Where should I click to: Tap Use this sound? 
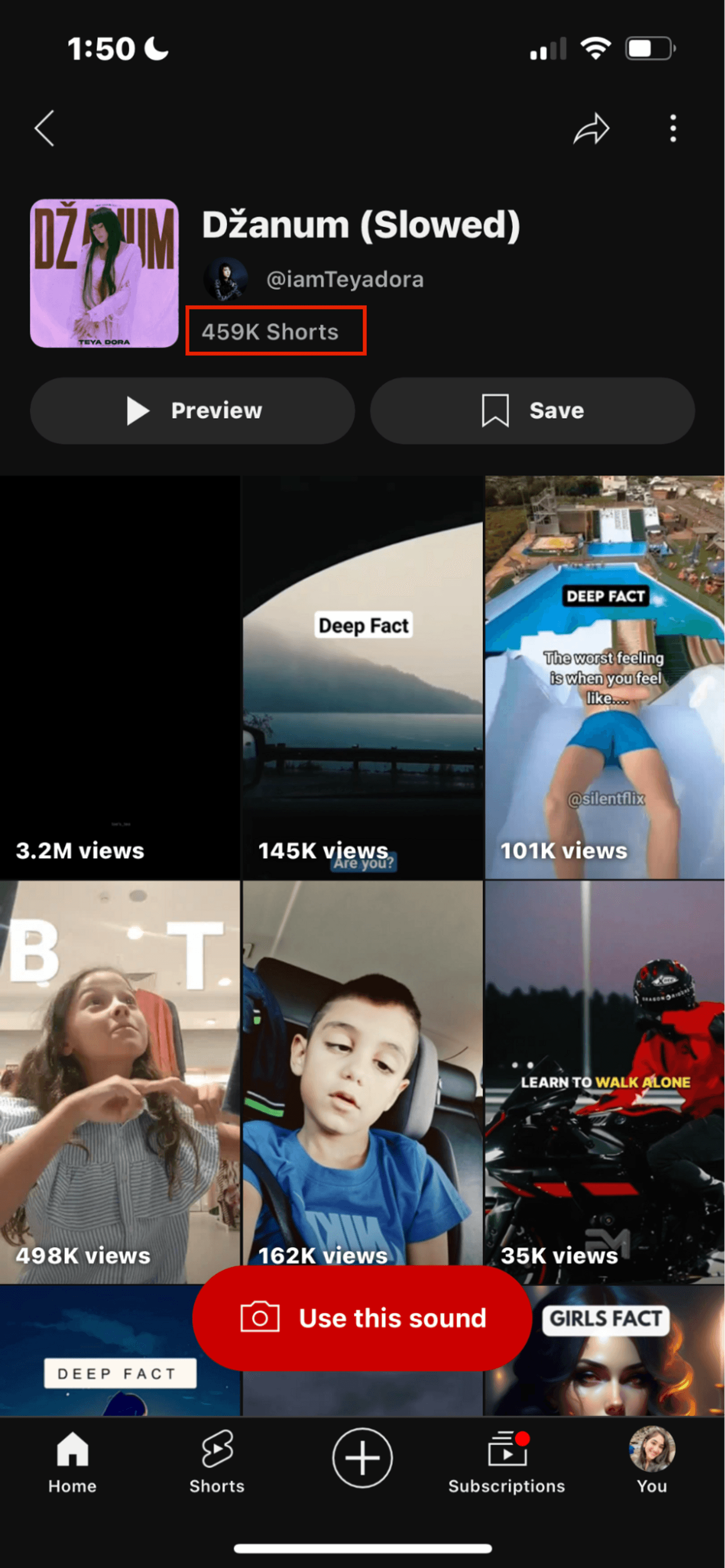point(362,1318)
